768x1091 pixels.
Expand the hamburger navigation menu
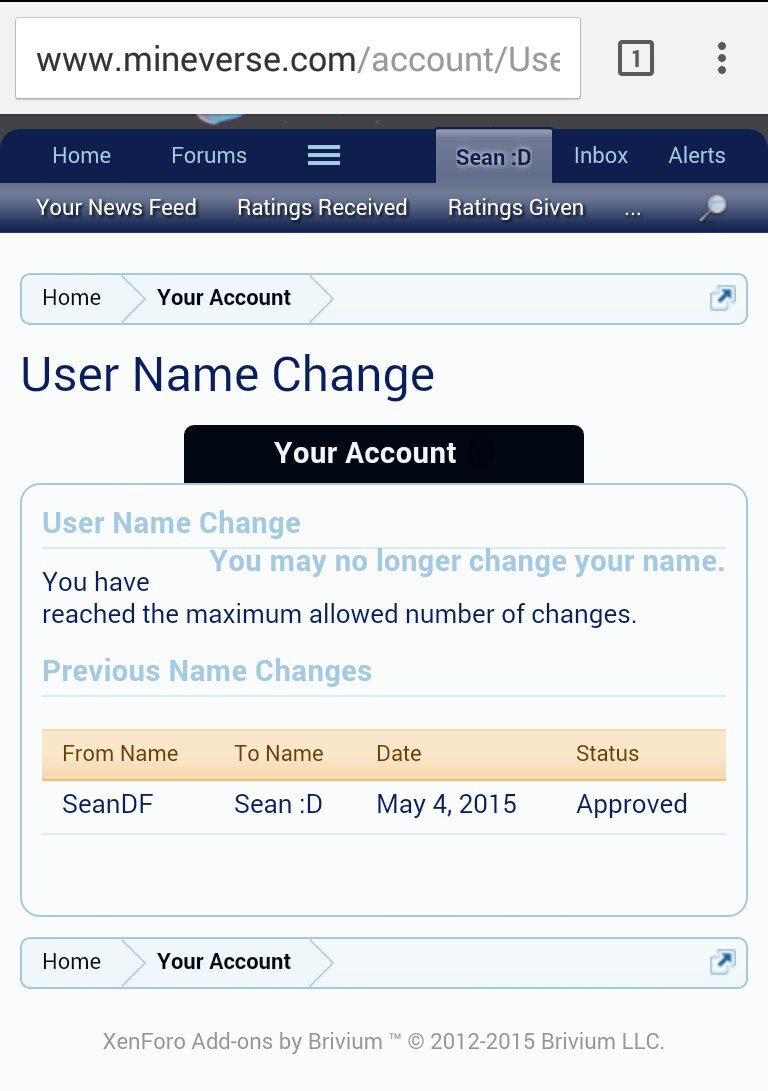tap(323, 156)
